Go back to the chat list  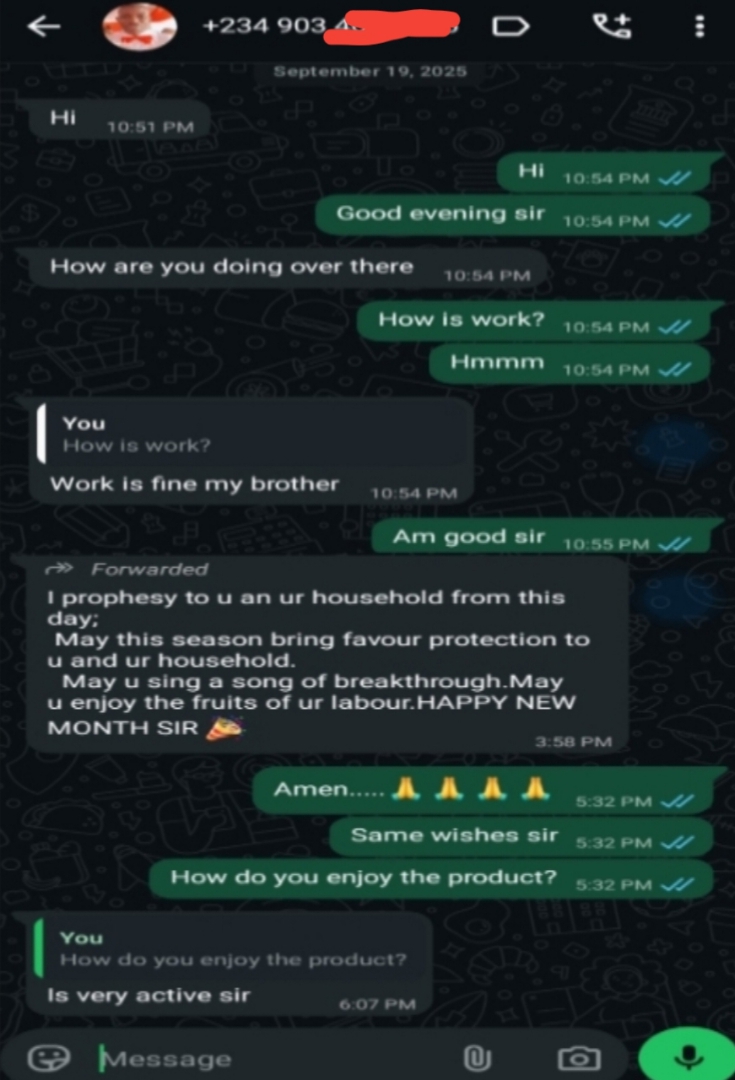click(x=44, y=27)
